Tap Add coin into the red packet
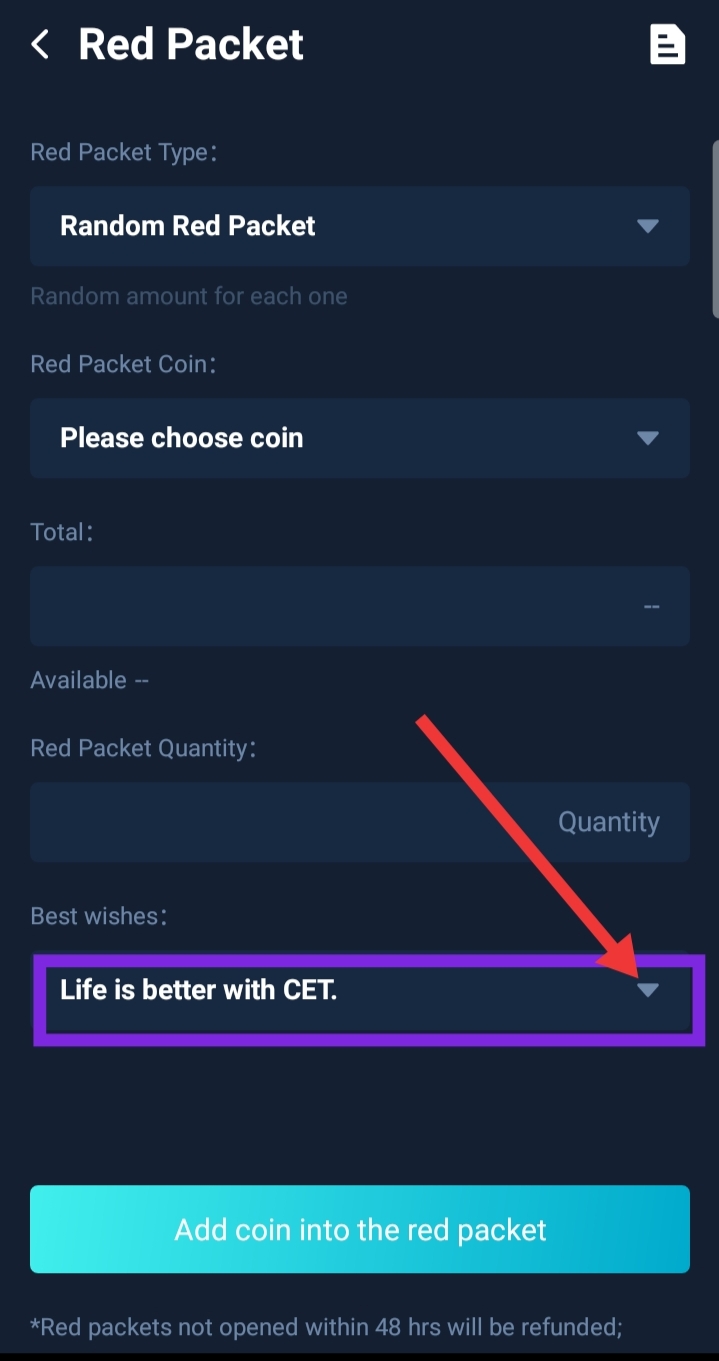 360,1229
